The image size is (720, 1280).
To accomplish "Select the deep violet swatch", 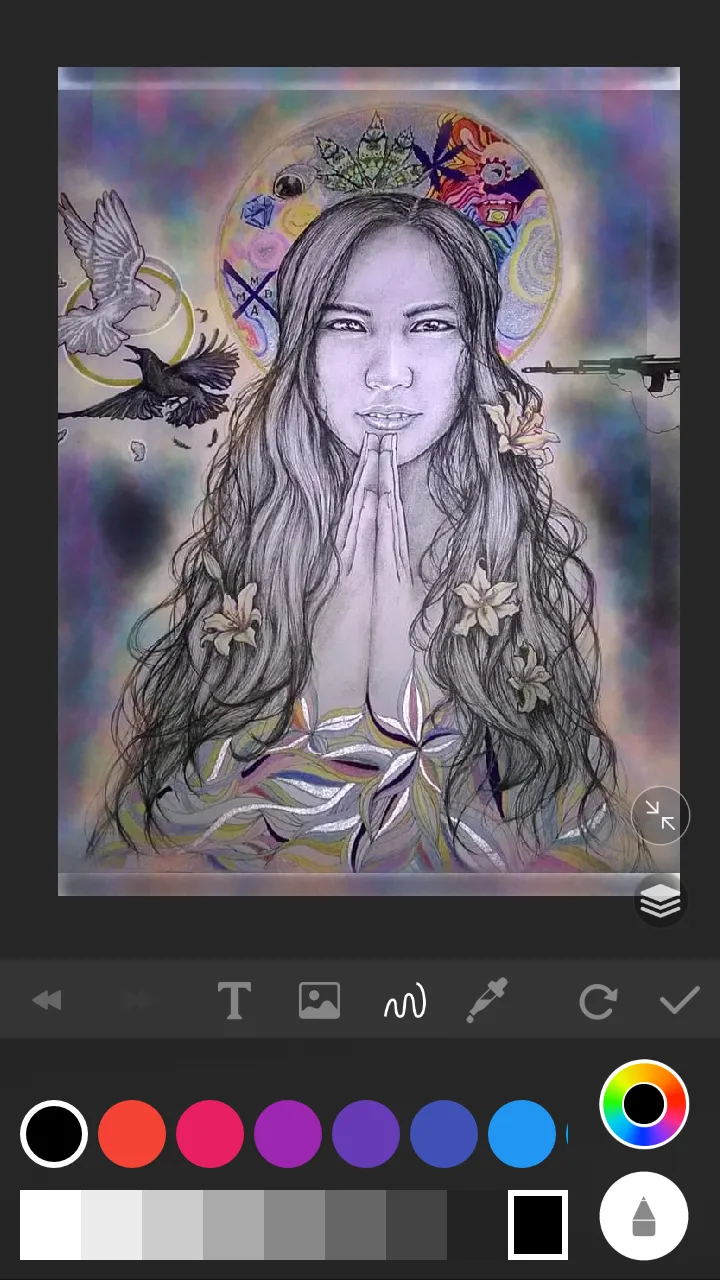I will coord(366,1134).
